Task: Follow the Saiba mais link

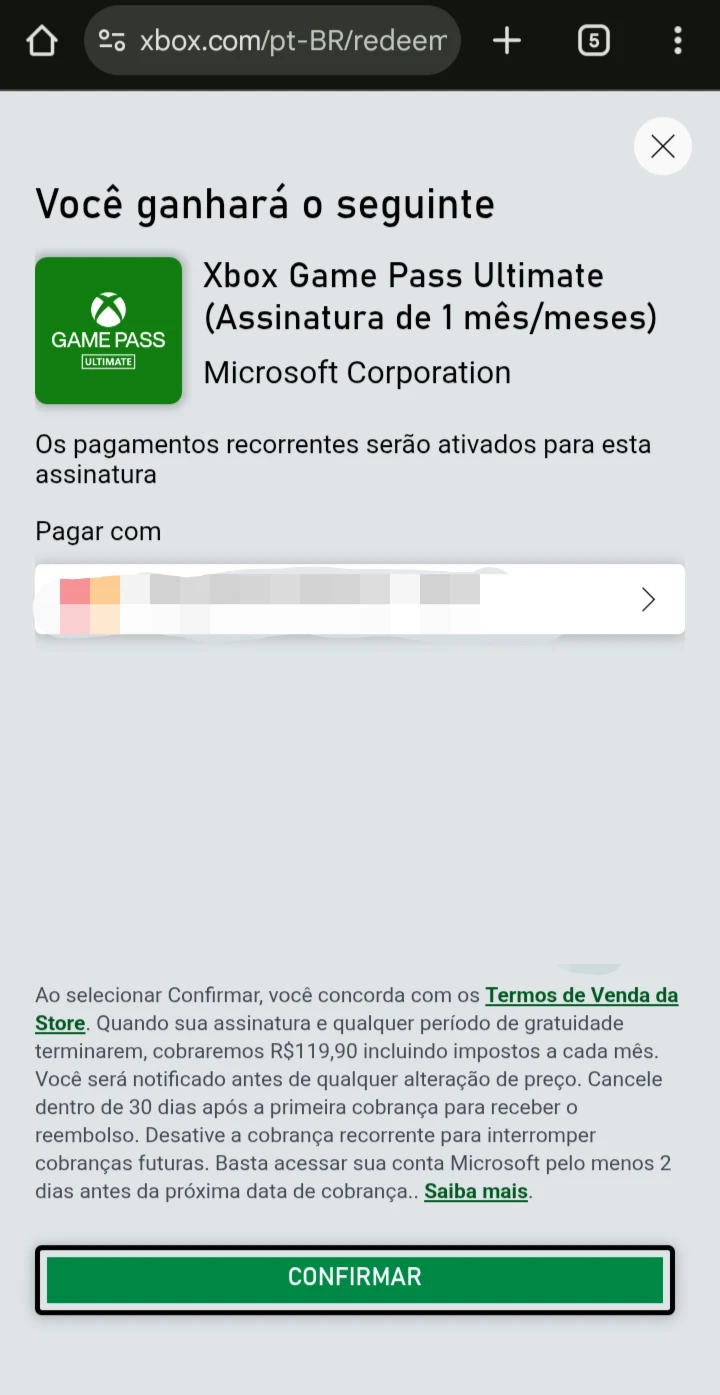Action: point(476,1192)
